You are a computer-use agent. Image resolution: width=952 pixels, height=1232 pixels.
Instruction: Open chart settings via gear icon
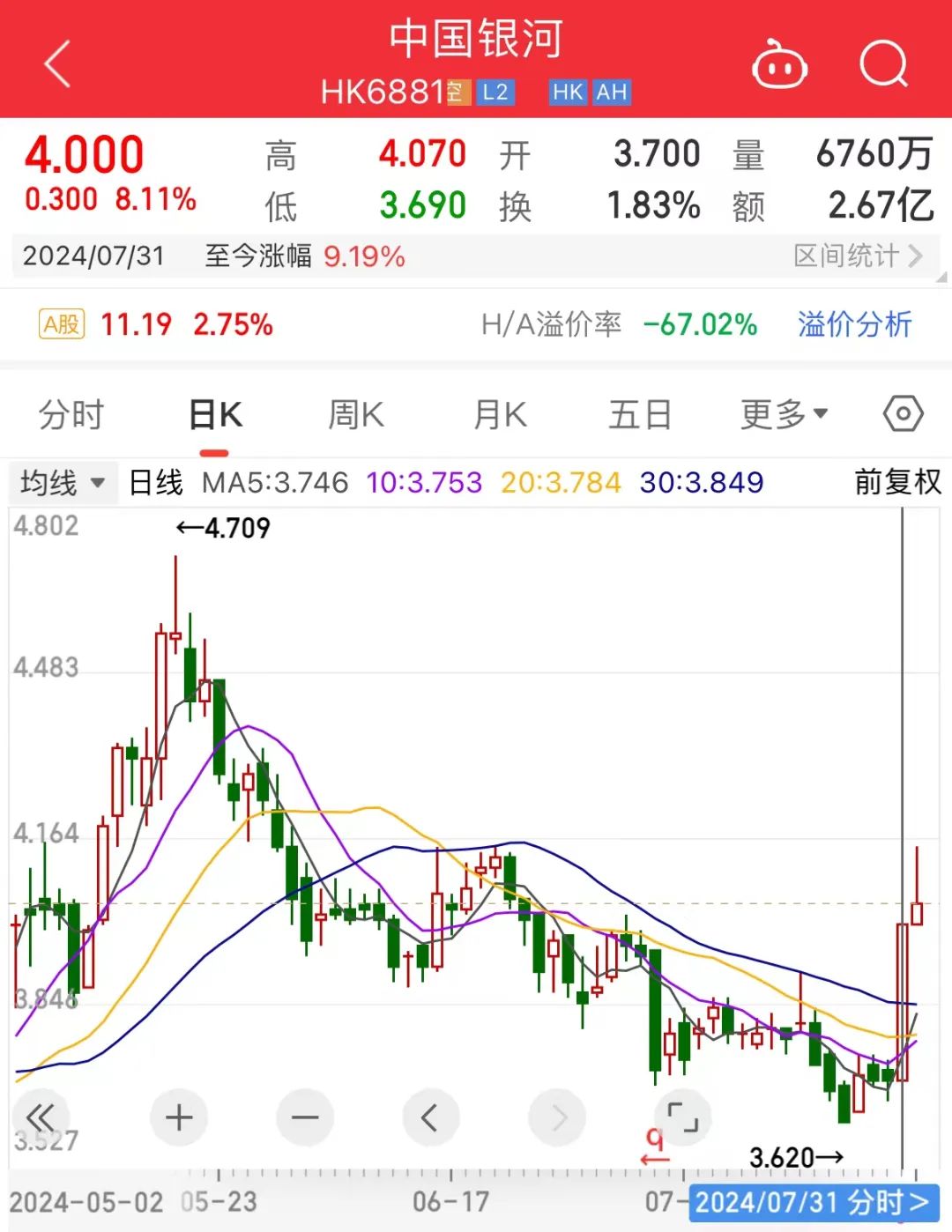click(902, 413)
